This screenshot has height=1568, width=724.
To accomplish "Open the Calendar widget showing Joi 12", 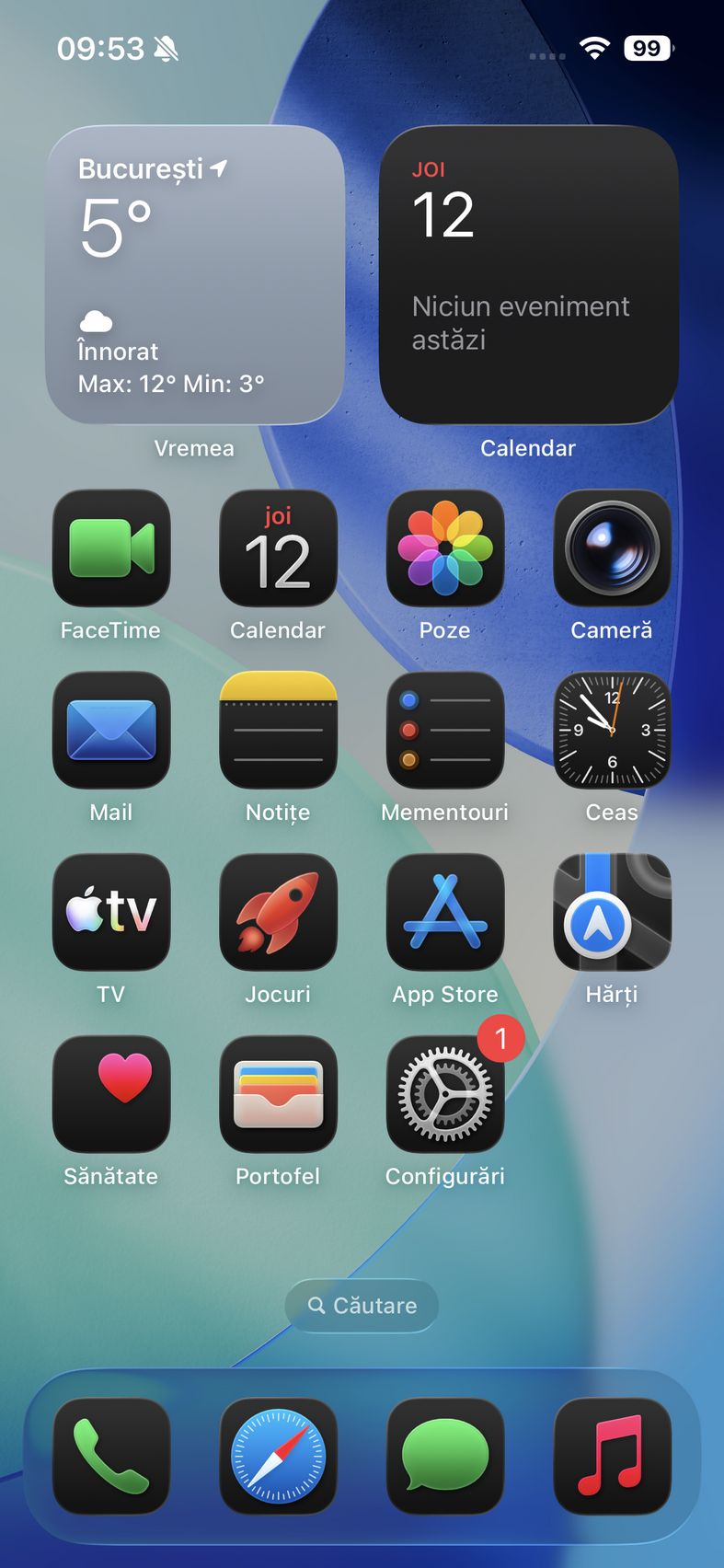I will point(528,274).
